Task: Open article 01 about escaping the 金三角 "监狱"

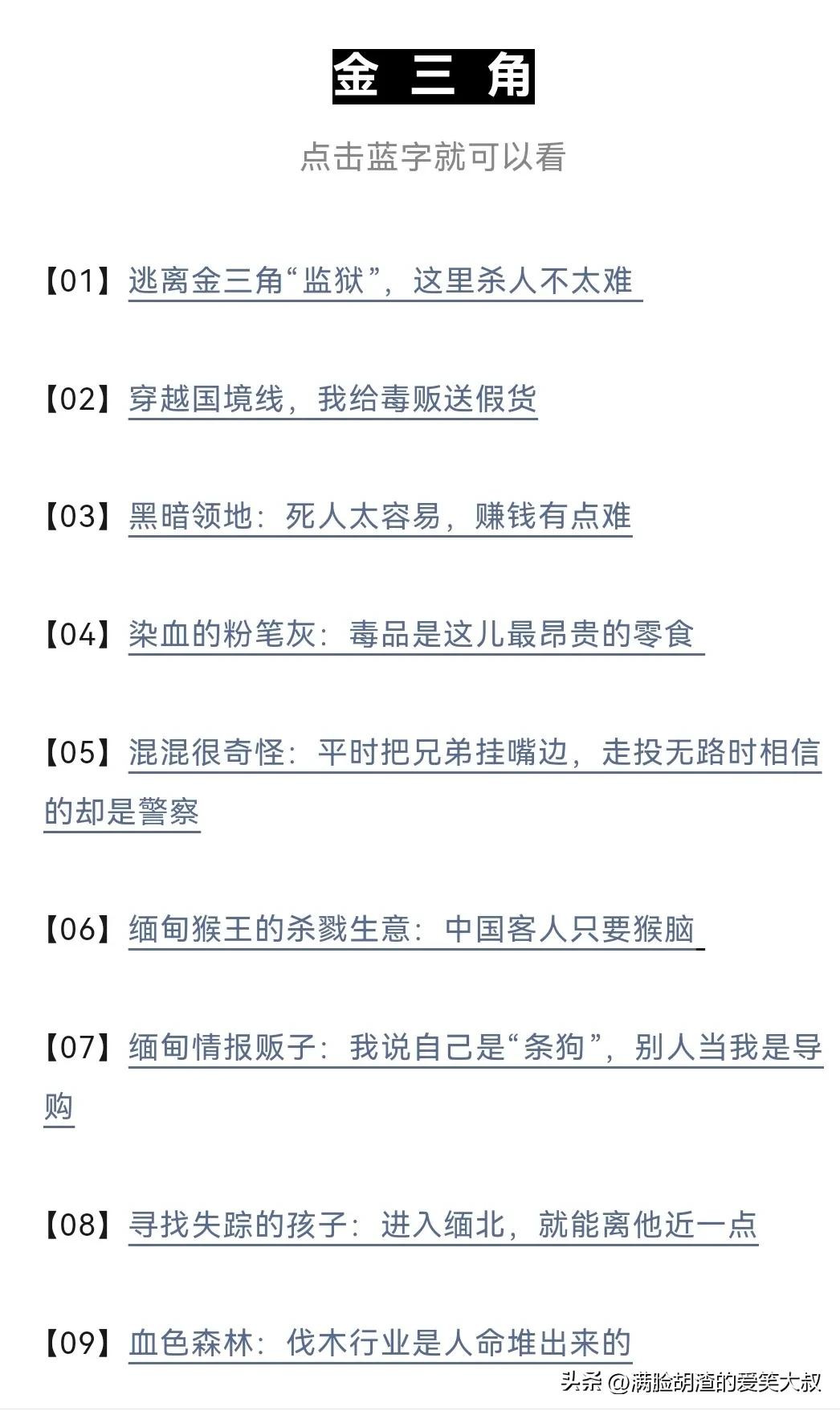Action: point(381,281)
